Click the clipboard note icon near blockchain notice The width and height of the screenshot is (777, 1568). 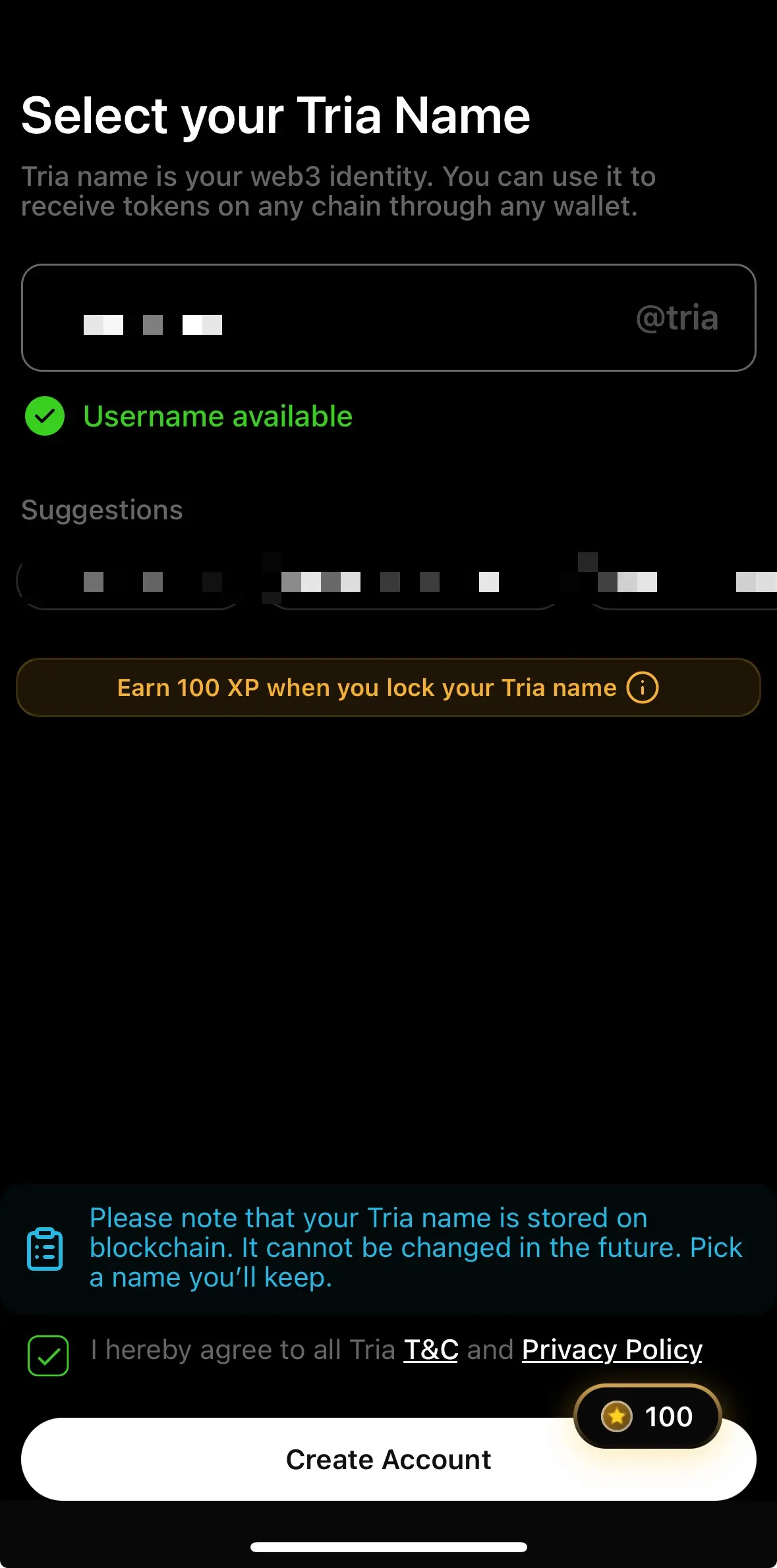pyautogui.click(x=45, y=1248)
